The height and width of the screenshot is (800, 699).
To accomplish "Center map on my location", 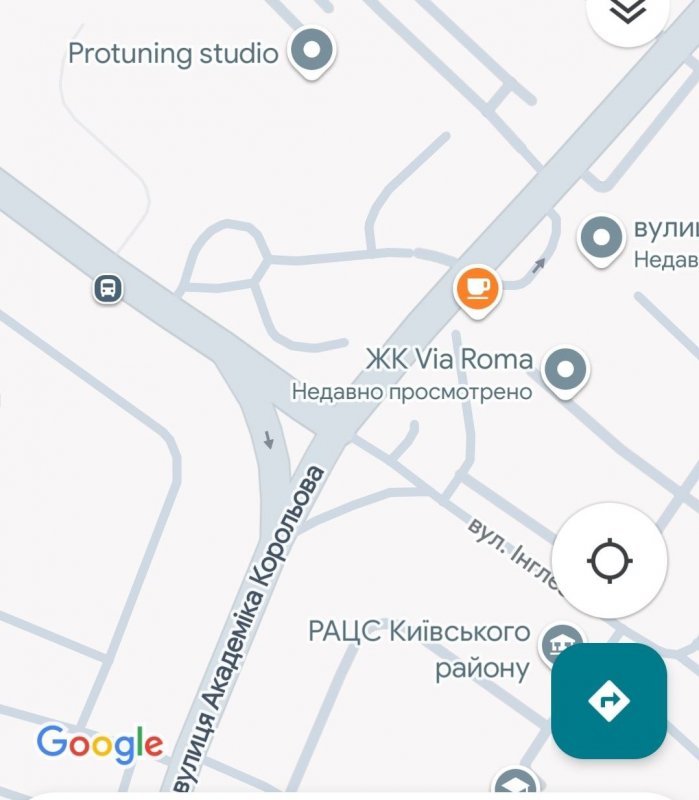I will [609, 560].
